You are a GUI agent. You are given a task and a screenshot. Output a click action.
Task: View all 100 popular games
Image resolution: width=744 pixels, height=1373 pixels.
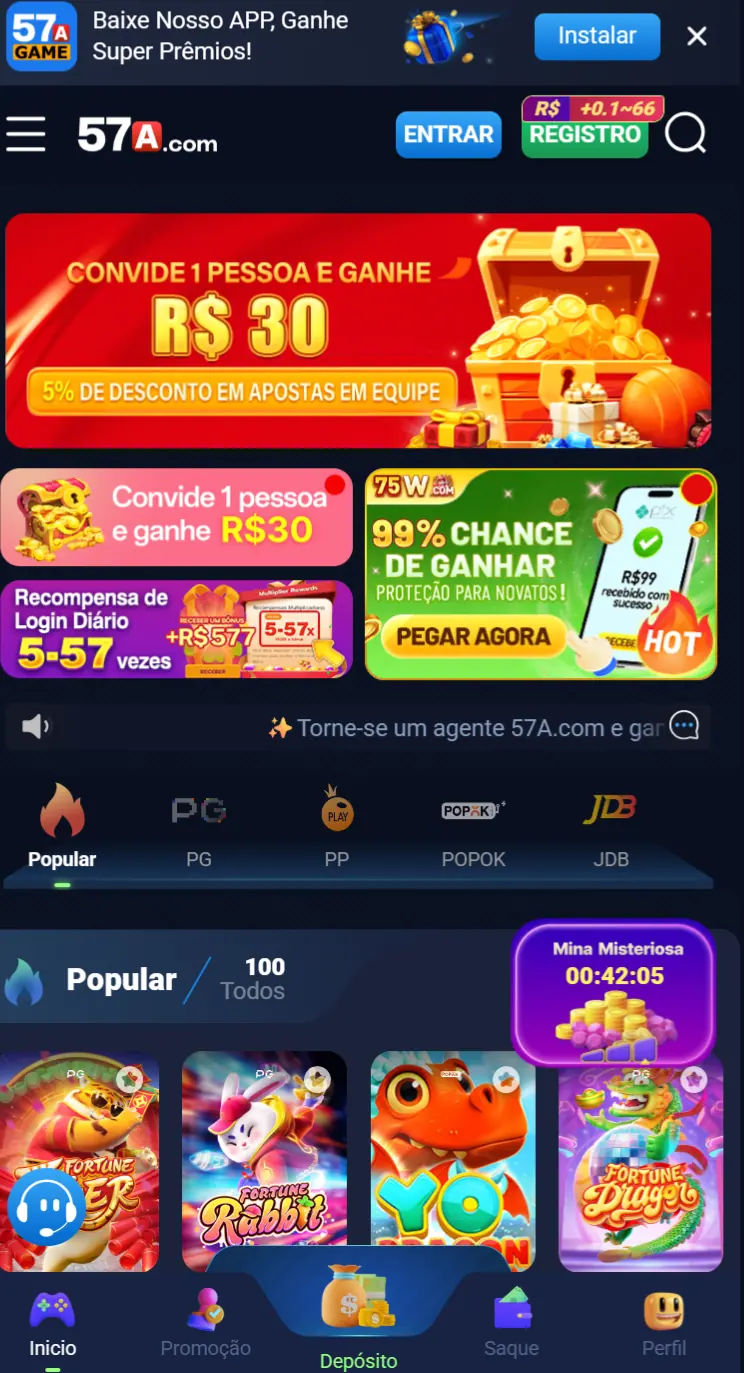coord(254,979)
